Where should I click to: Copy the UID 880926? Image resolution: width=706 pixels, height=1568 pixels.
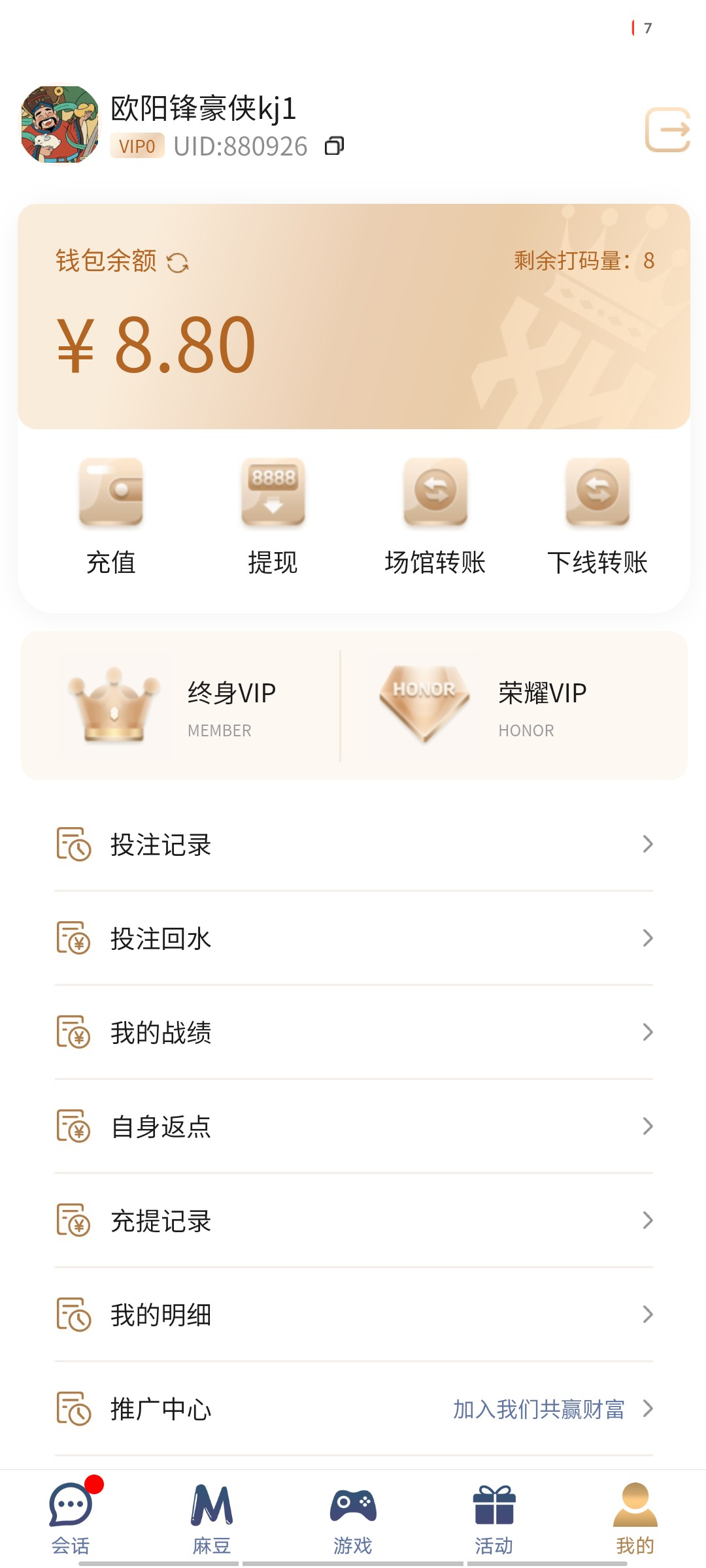pos(334,146)
